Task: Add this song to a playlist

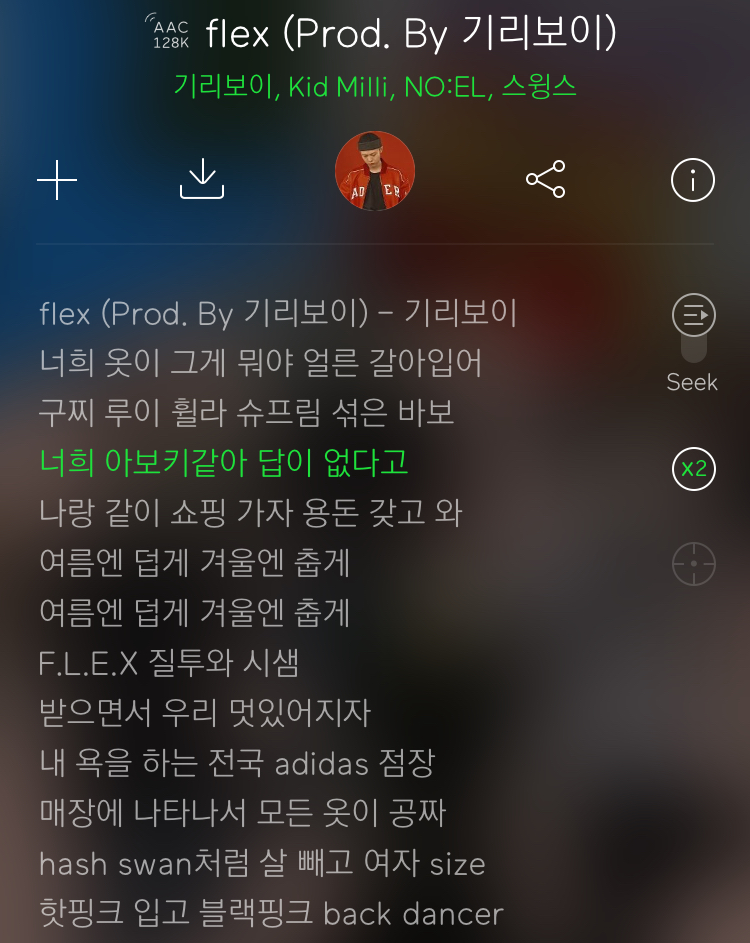Action: (57, 180)
